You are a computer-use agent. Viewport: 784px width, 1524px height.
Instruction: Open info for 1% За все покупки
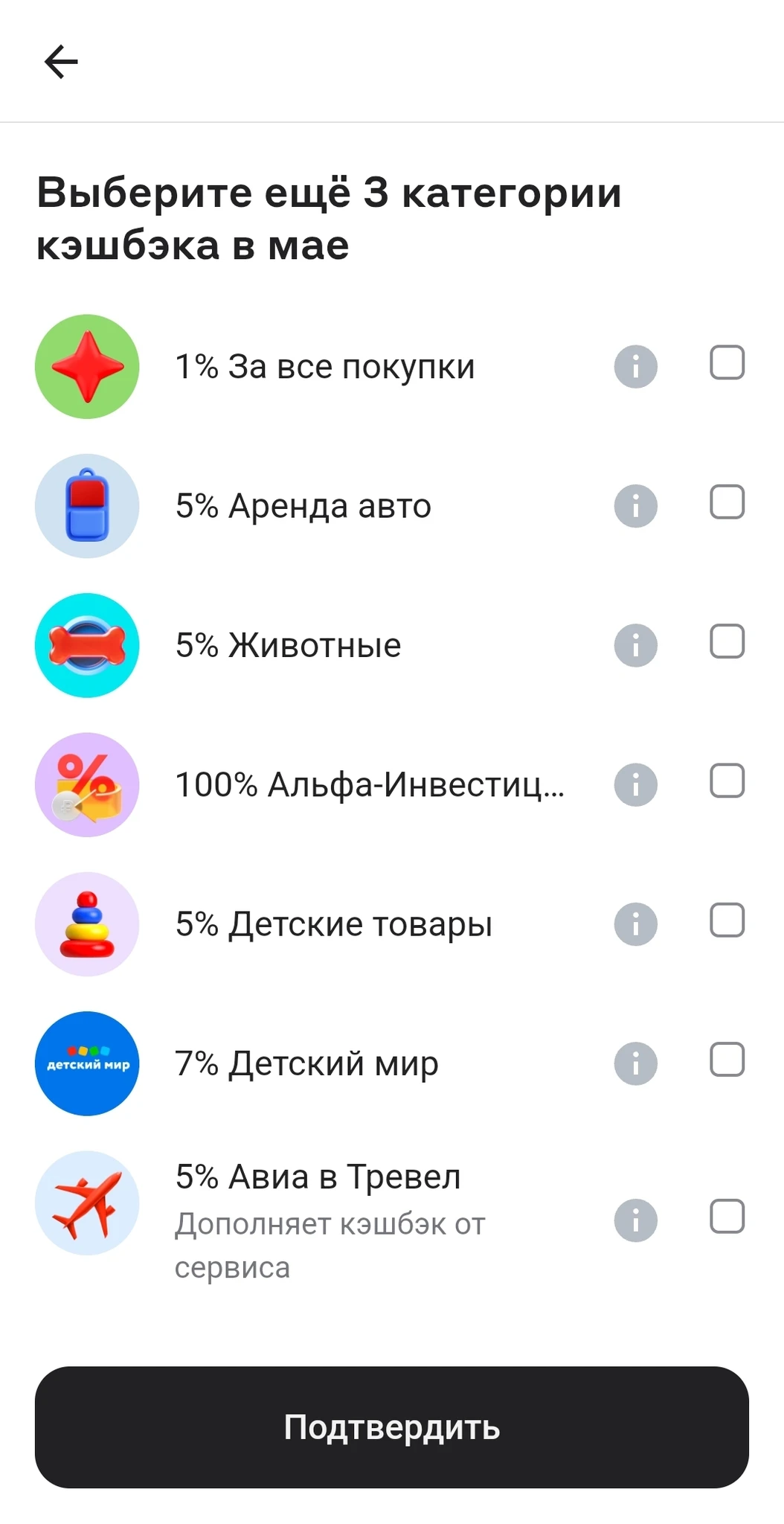click(635, 367)
